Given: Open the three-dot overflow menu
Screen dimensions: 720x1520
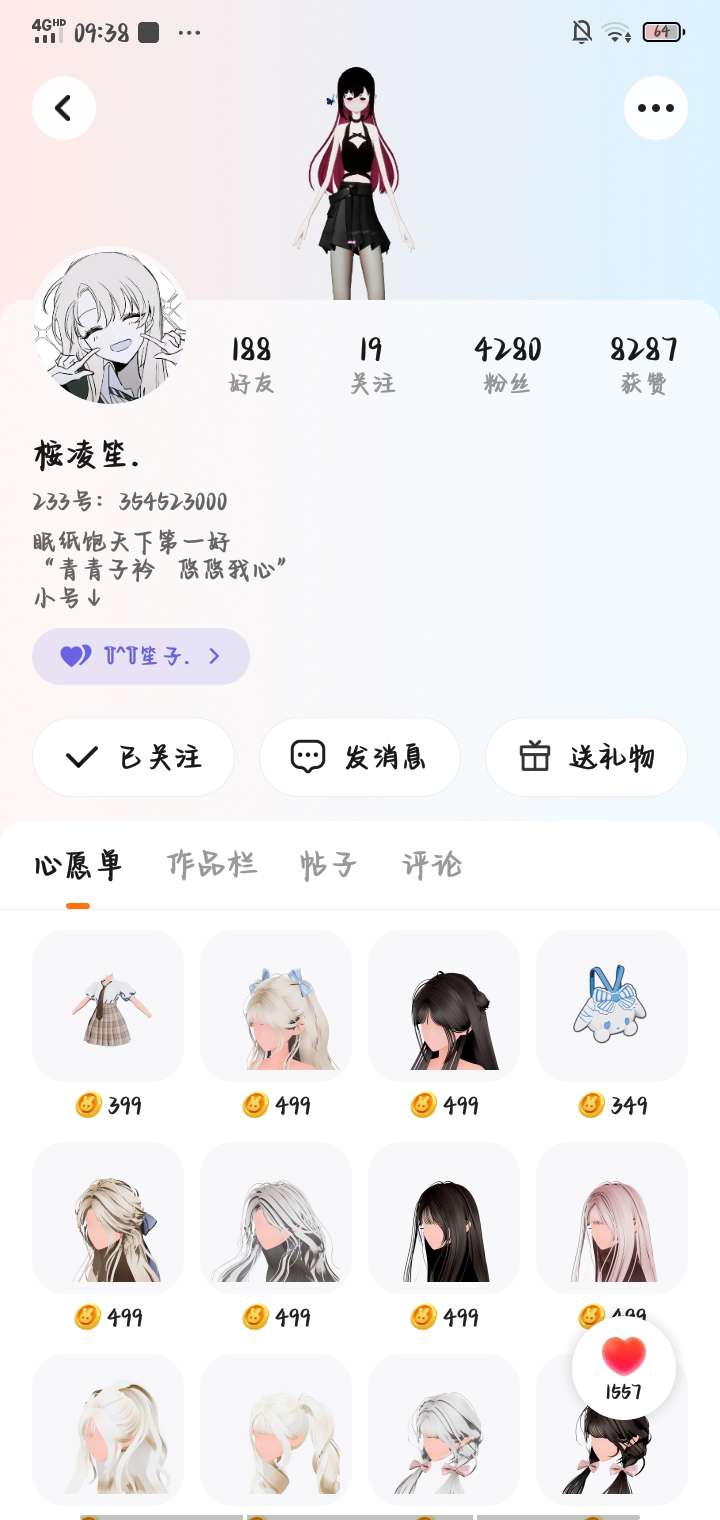Looking at the screenshot, I should point(655,108).
